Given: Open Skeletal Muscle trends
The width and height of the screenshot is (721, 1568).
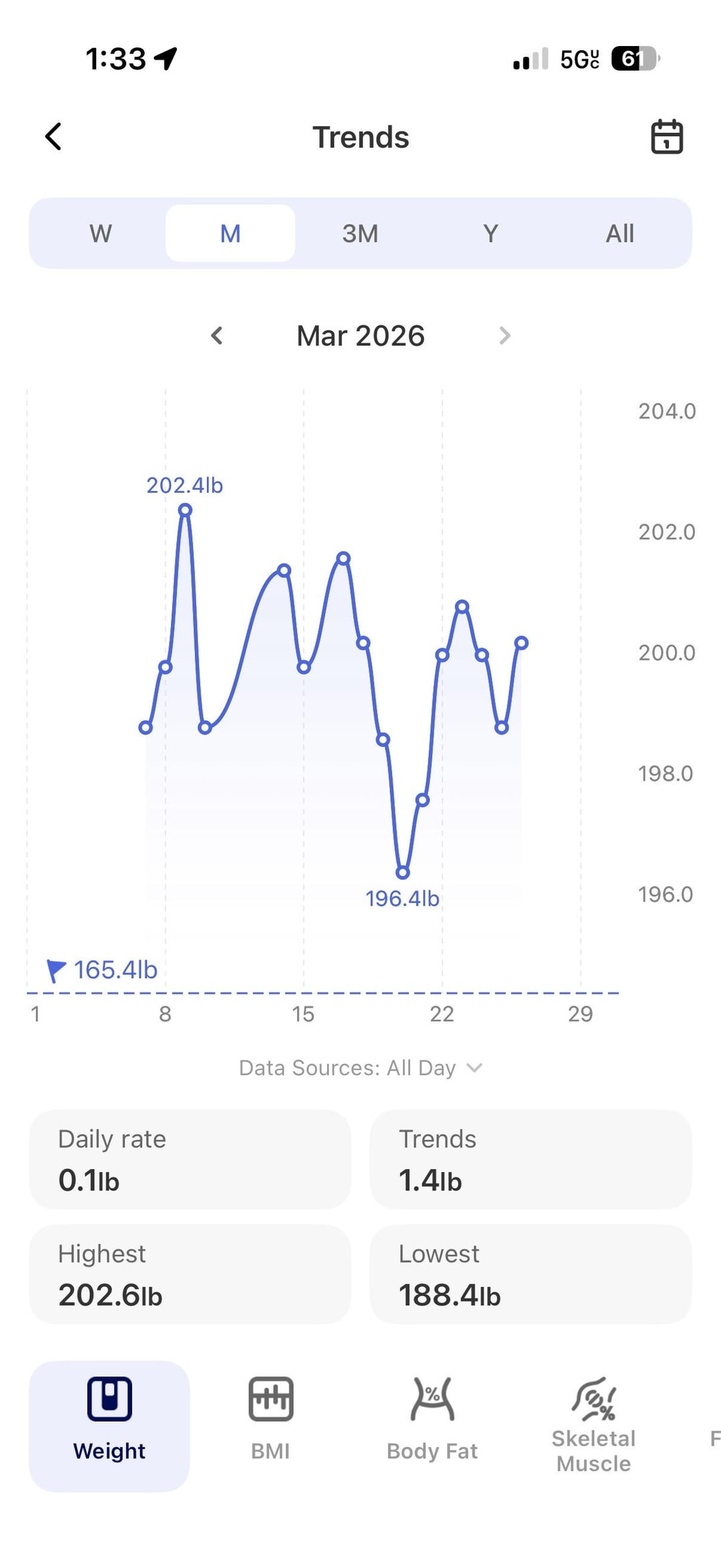Looking at the screenshot, I should (593, 1426).
